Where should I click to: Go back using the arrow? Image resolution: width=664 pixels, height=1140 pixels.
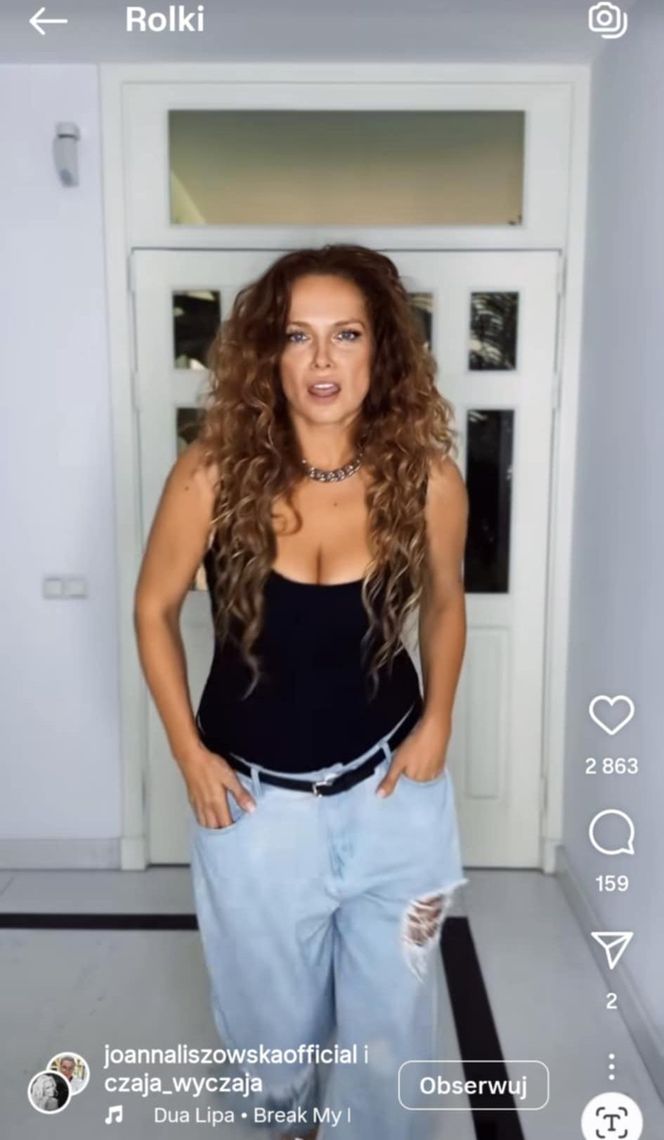pos(47,21)
